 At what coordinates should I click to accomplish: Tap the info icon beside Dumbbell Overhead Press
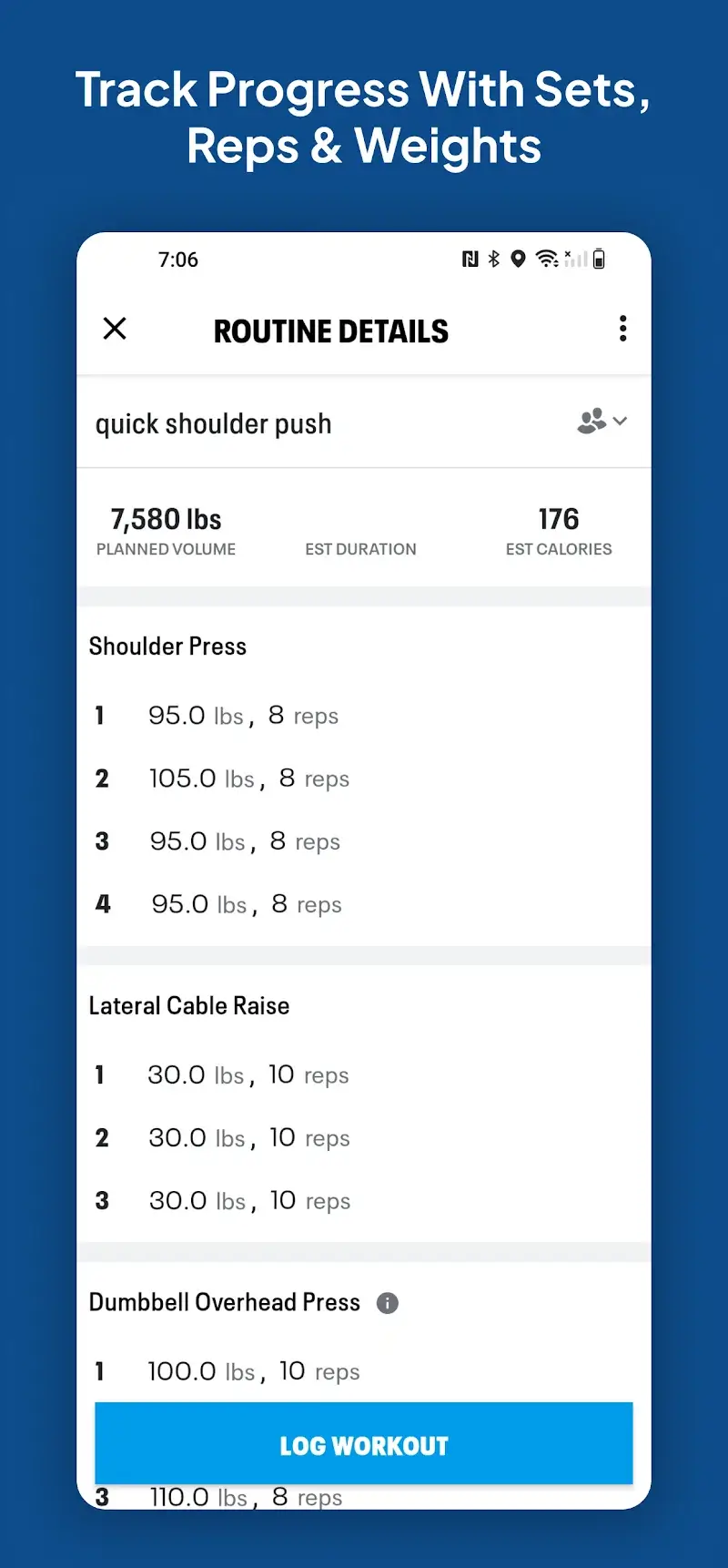click(386, 1303)
